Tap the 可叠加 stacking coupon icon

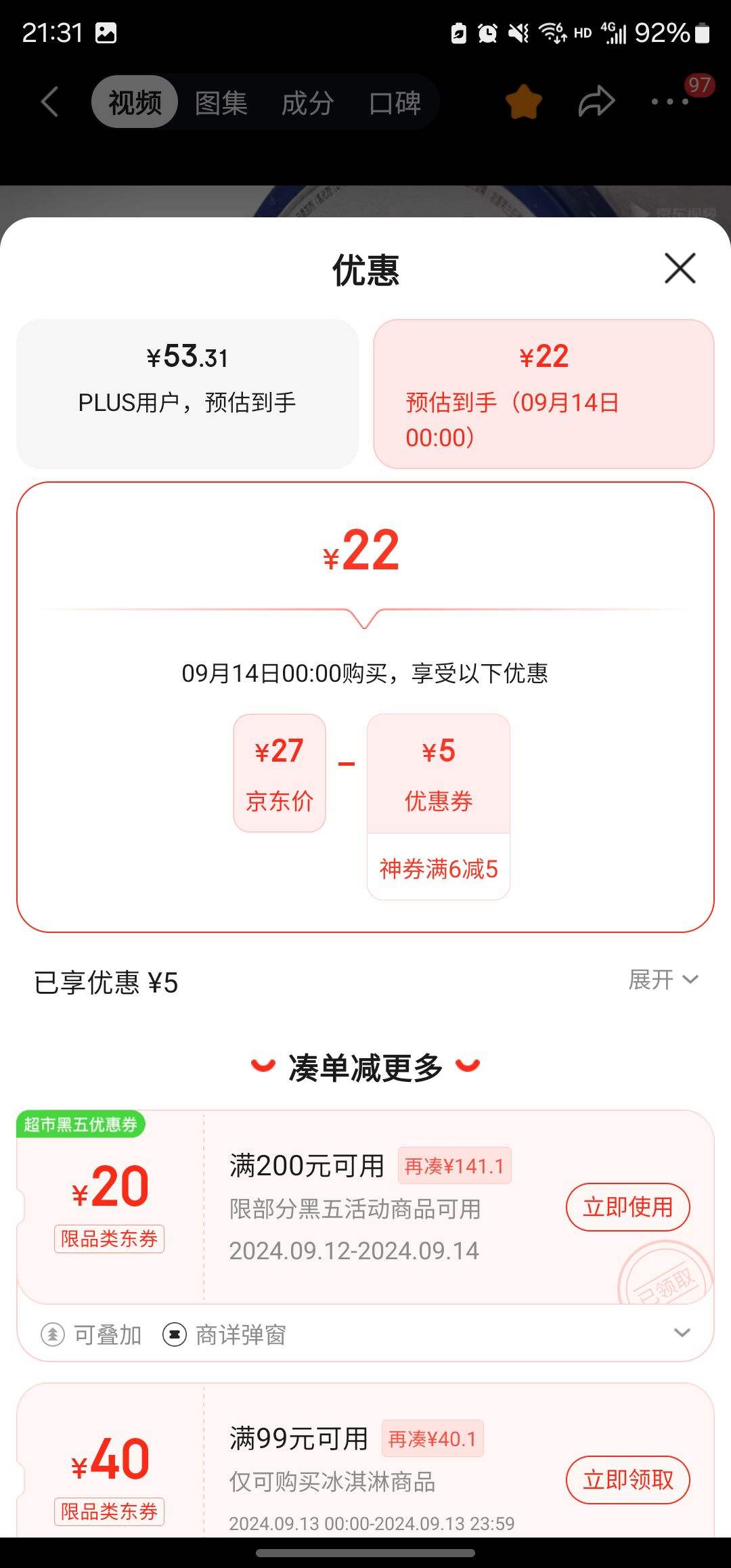click(54, 1334)
